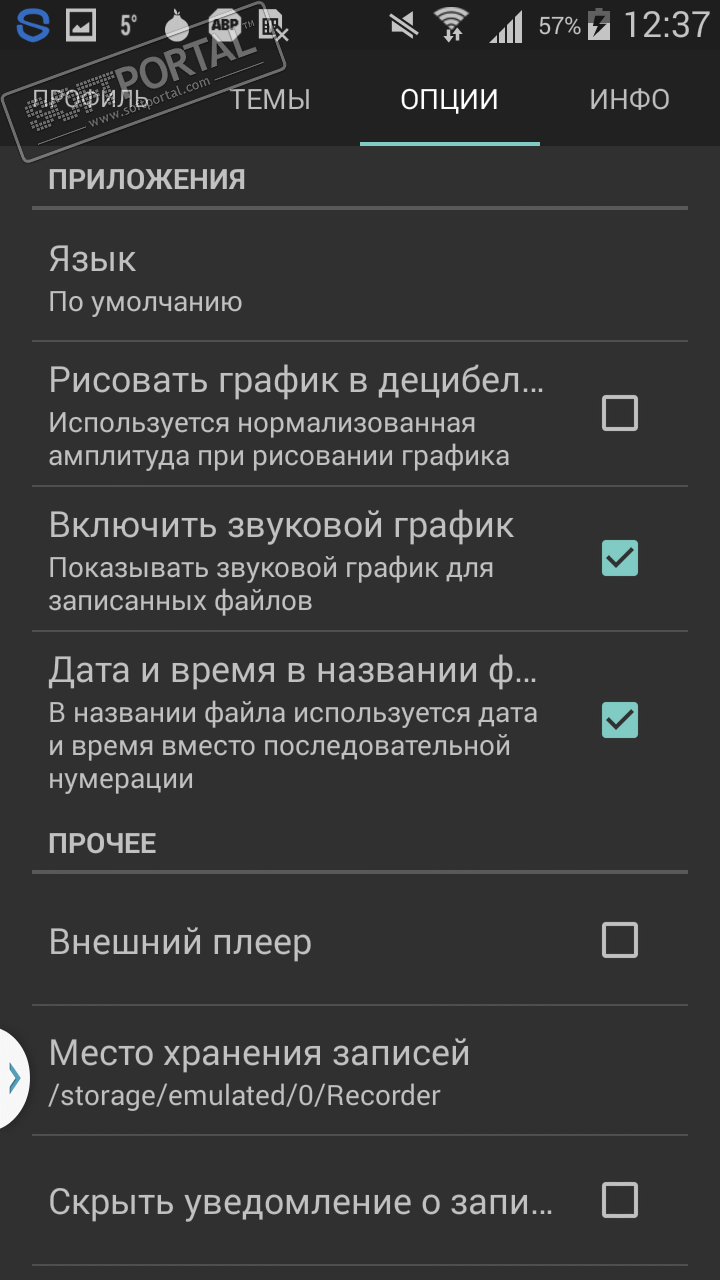Image resolution: width=720 pixels, height=1280 pixels.
Task: Enable Рисовать график в децибелах checkbox
Action: 619,413
